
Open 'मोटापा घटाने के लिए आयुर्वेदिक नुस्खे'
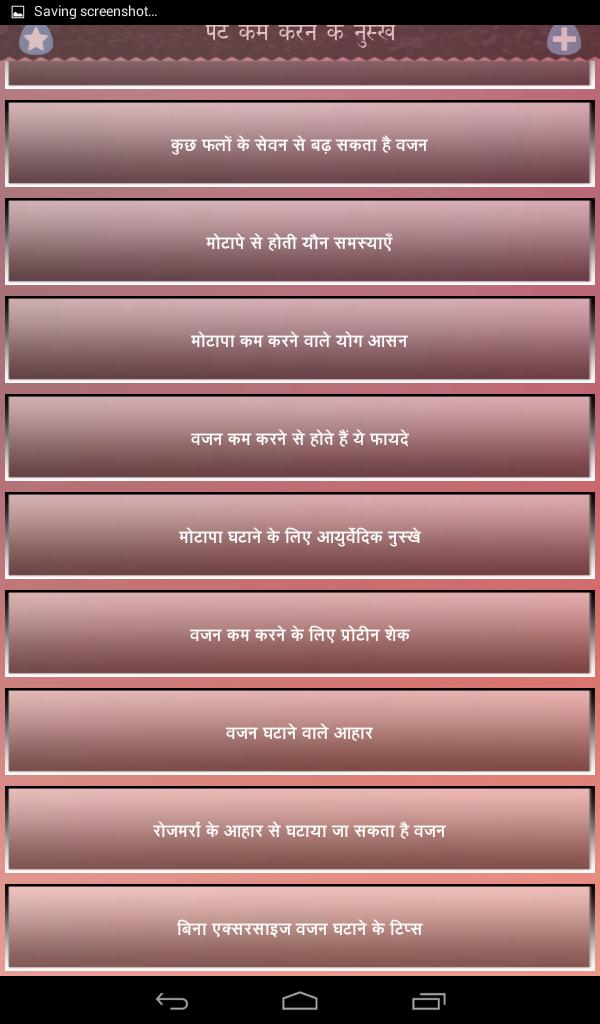pyautogui.click(x=299, y=536)
